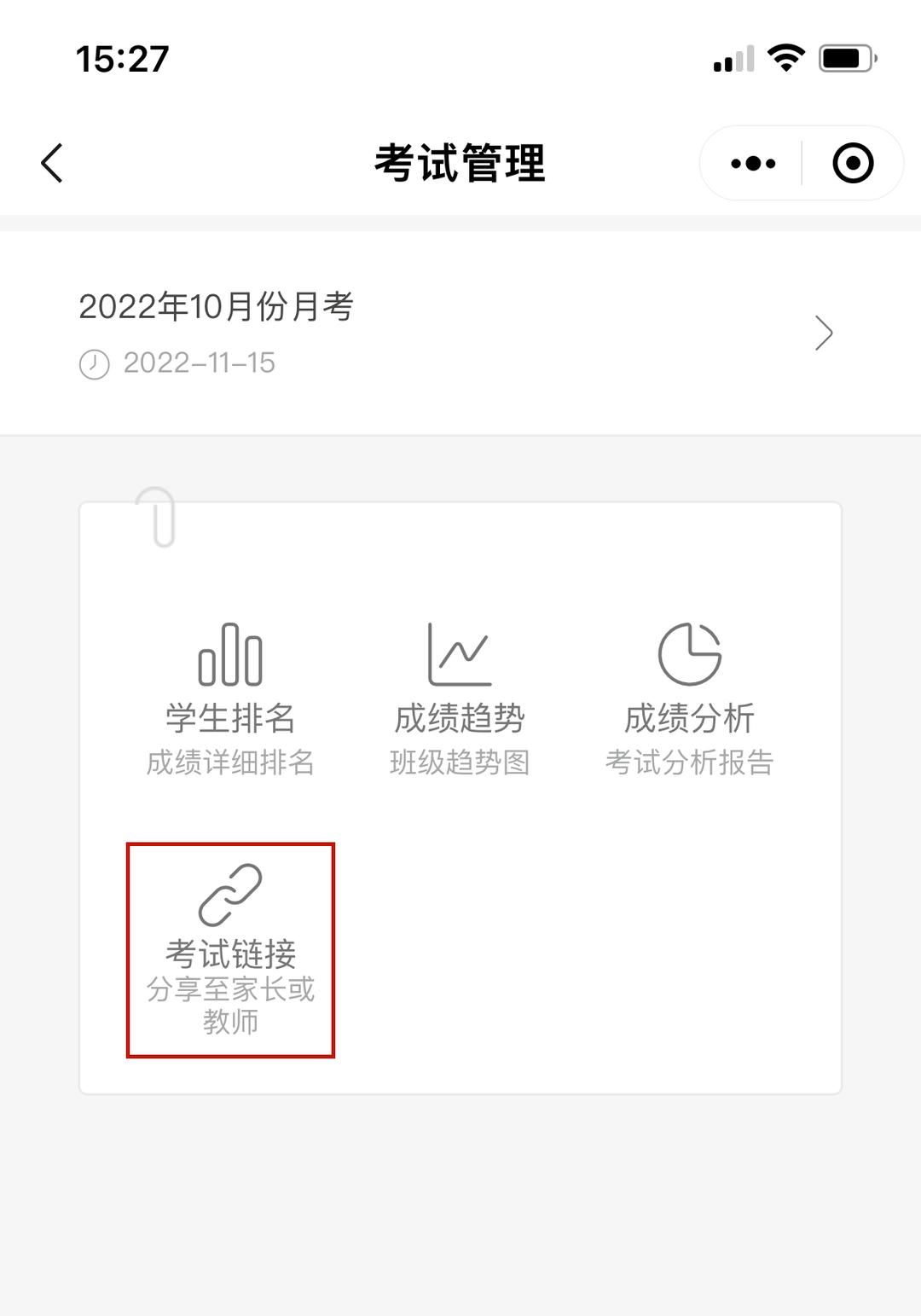The image size is (921, 1316).
Task: Tap the circular minimize icon at top right
Action: (852, 162)
